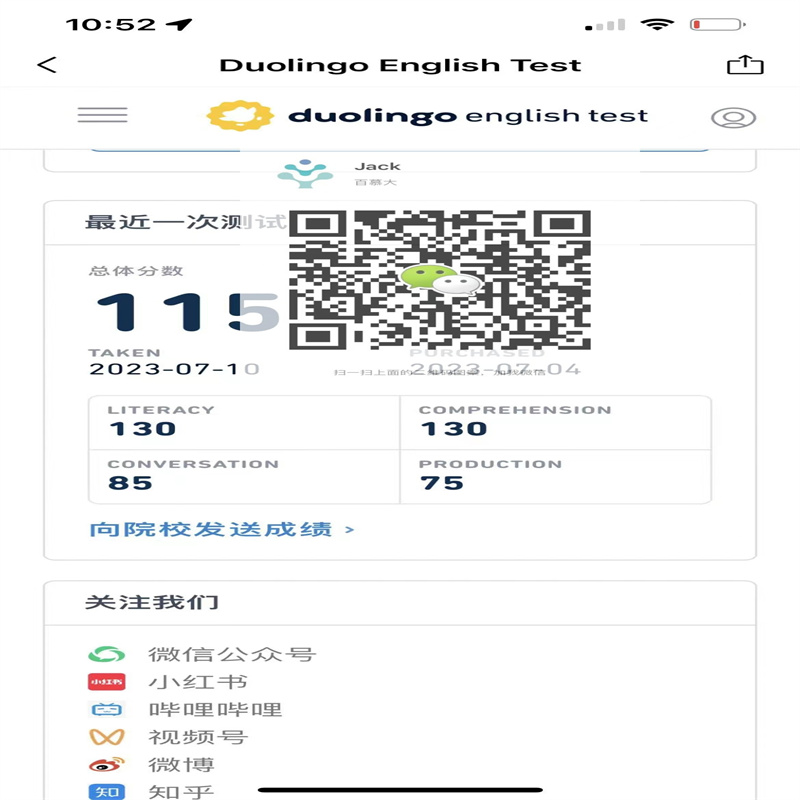Screen dimensions: 800x800
Task: Share this page with the top-right icon
Action: click(744, 65)
